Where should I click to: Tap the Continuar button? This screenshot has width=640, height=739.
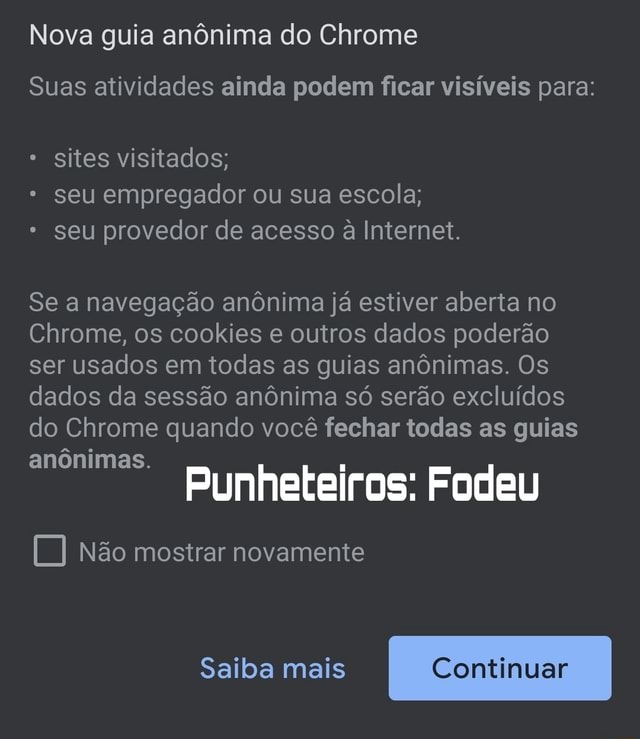(x=499, y=668)
